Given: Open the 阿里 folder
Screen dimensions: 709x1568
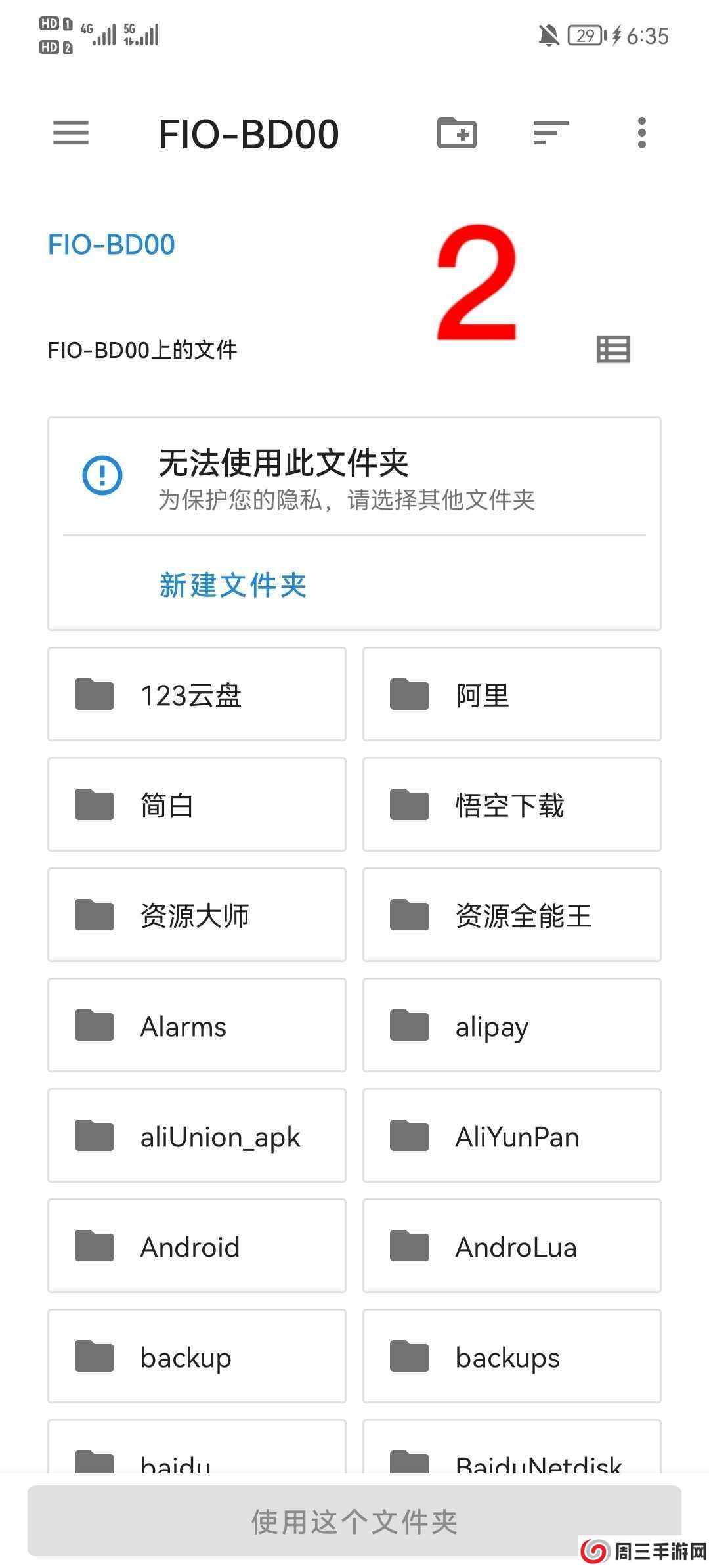Looking at the screenshot, I should coord(512,695).
